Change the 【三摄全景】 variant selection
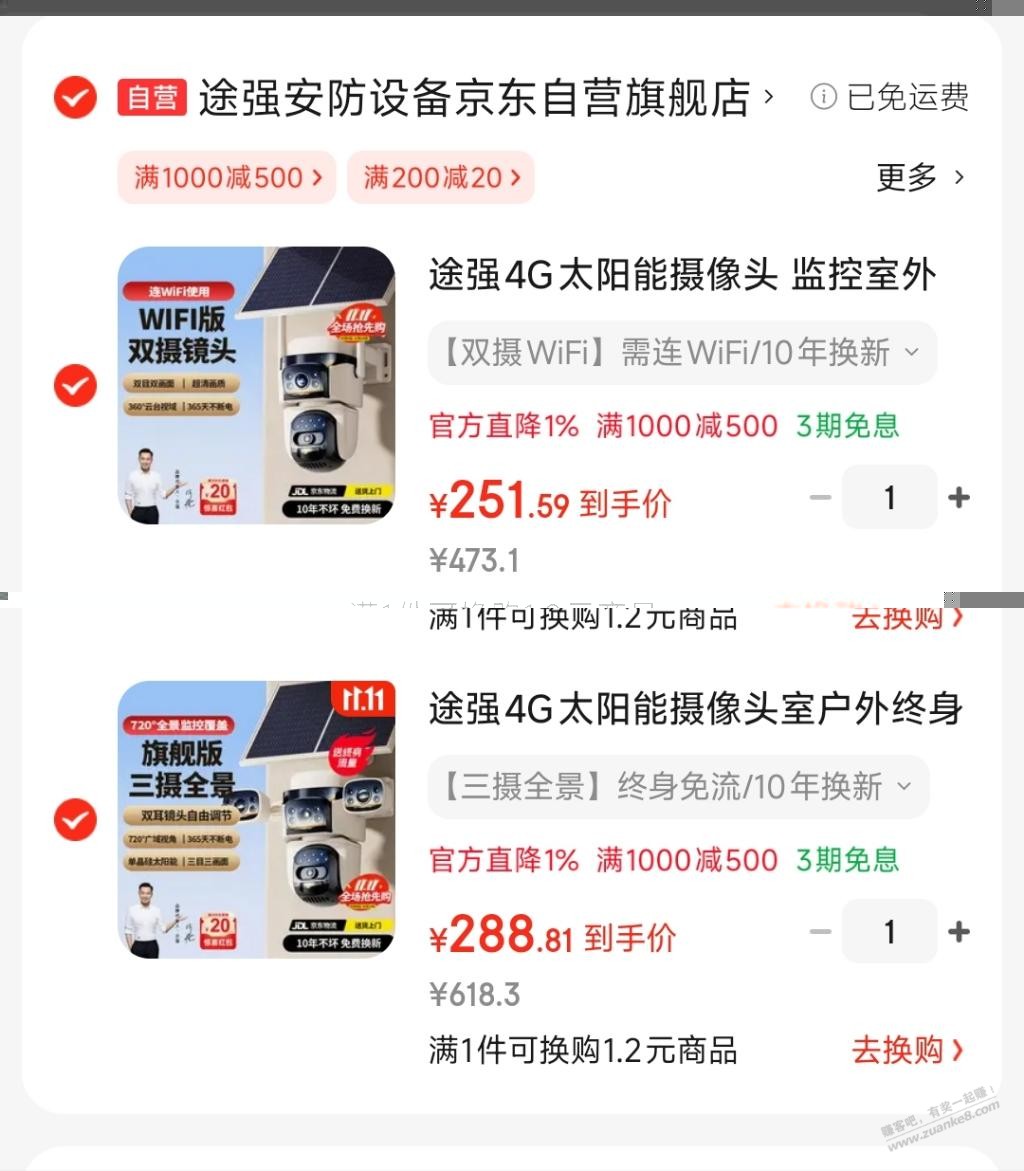This screenshot has width=1024, height=1171. pos(678,787)
